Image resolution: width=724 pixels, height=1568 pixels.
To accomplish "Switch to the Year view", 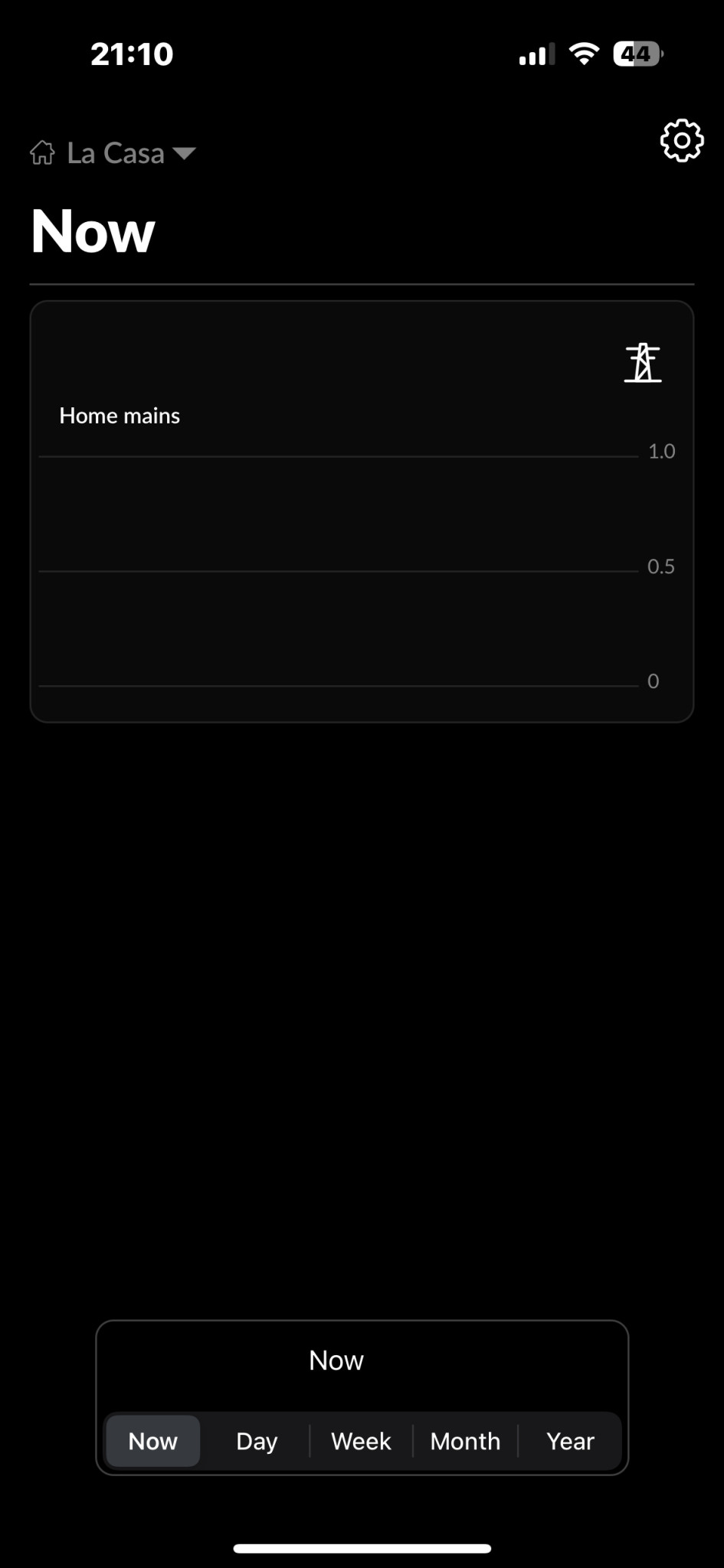I will pos(570,1441).
